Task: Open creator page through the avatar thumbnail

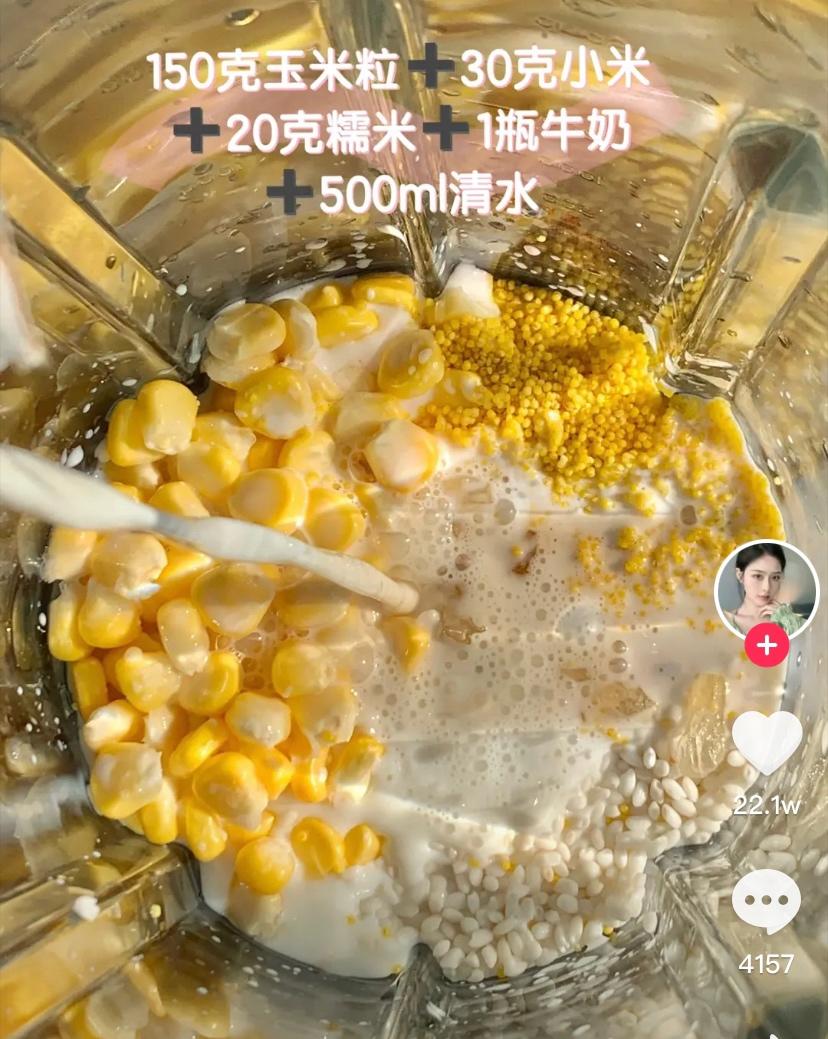Action: 768,593
